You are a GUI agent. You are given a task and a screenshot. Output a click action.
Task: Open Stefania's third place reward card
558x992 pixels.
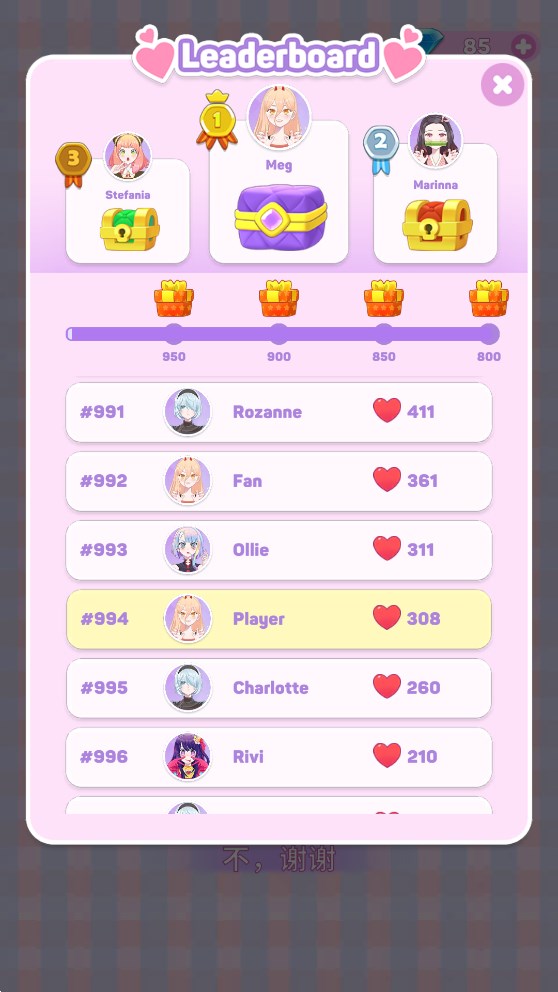coord(128,211)
